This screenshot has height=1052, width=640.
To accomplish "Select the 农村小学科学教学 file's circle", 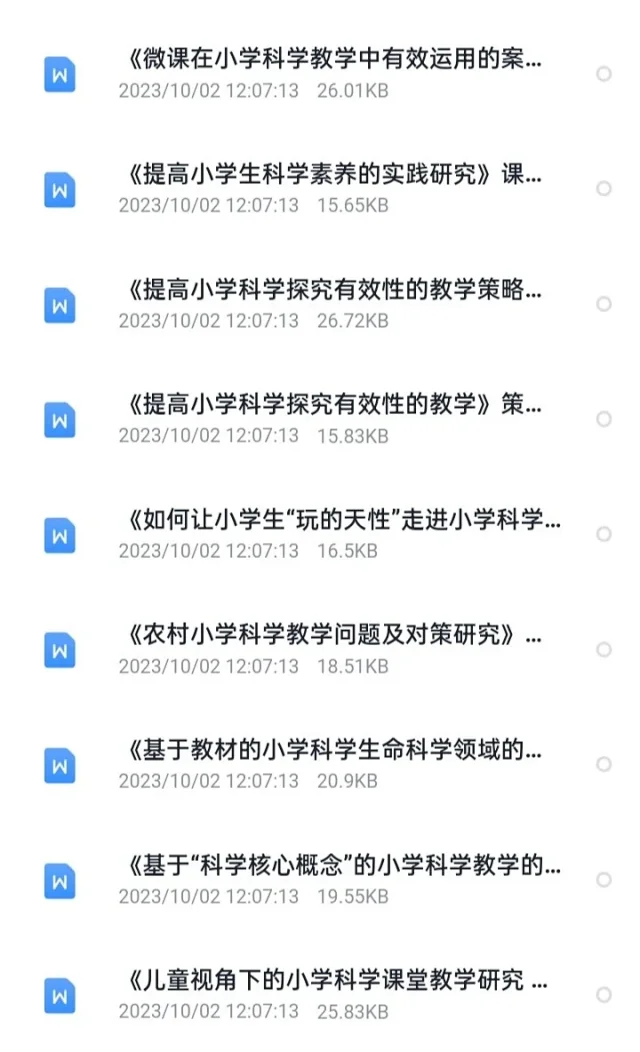I will coord(604,649).
